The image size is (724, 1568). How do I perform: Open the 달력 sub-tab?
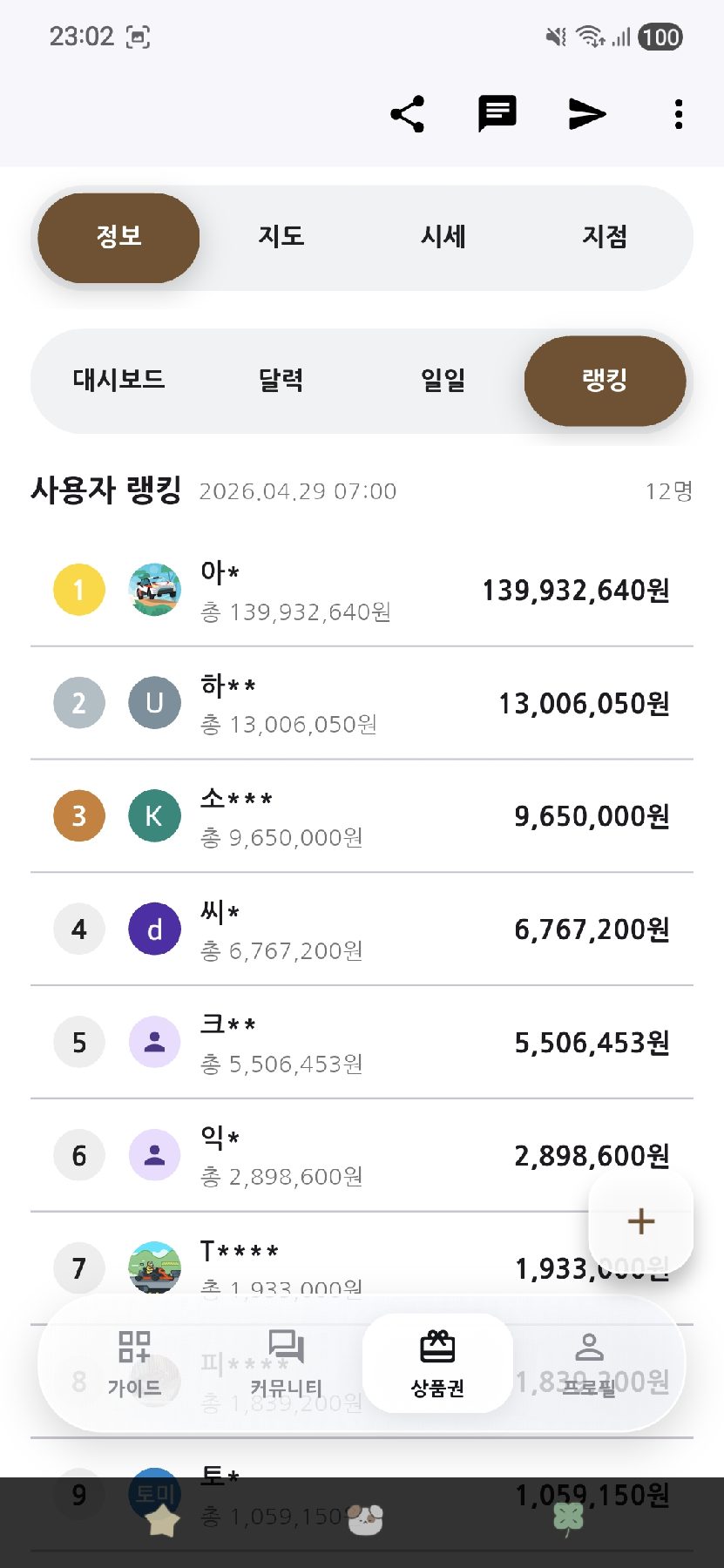point(281,381)
